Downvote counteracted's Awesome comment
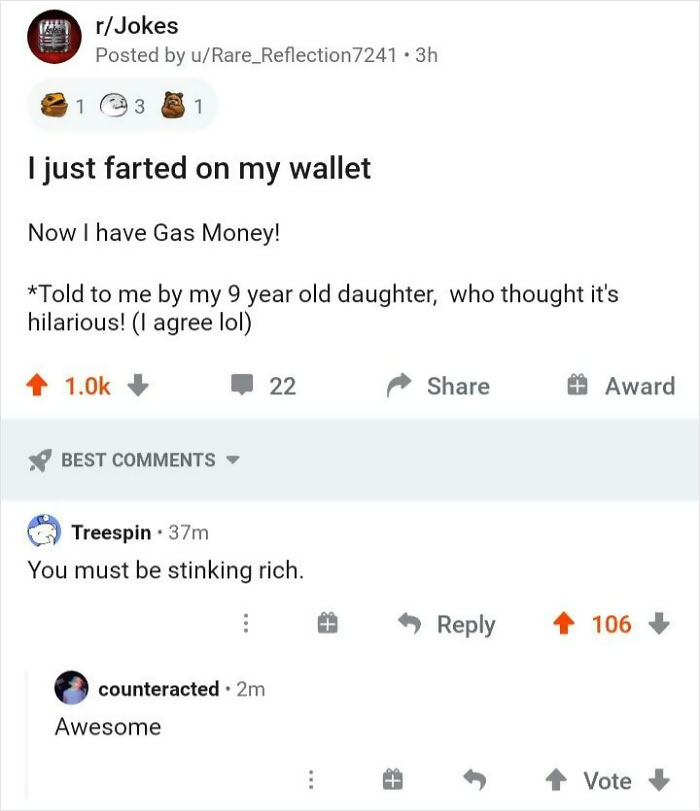The image size is (700, 811). [658, 780]
